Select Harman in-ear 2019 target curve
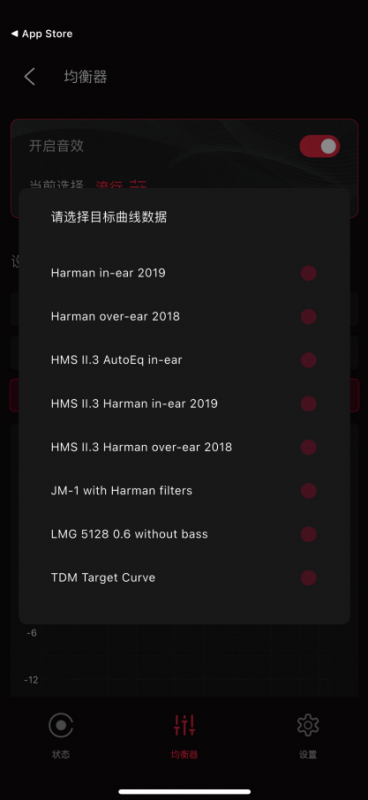Screen dimensions: 368x800 coord(184,273)
